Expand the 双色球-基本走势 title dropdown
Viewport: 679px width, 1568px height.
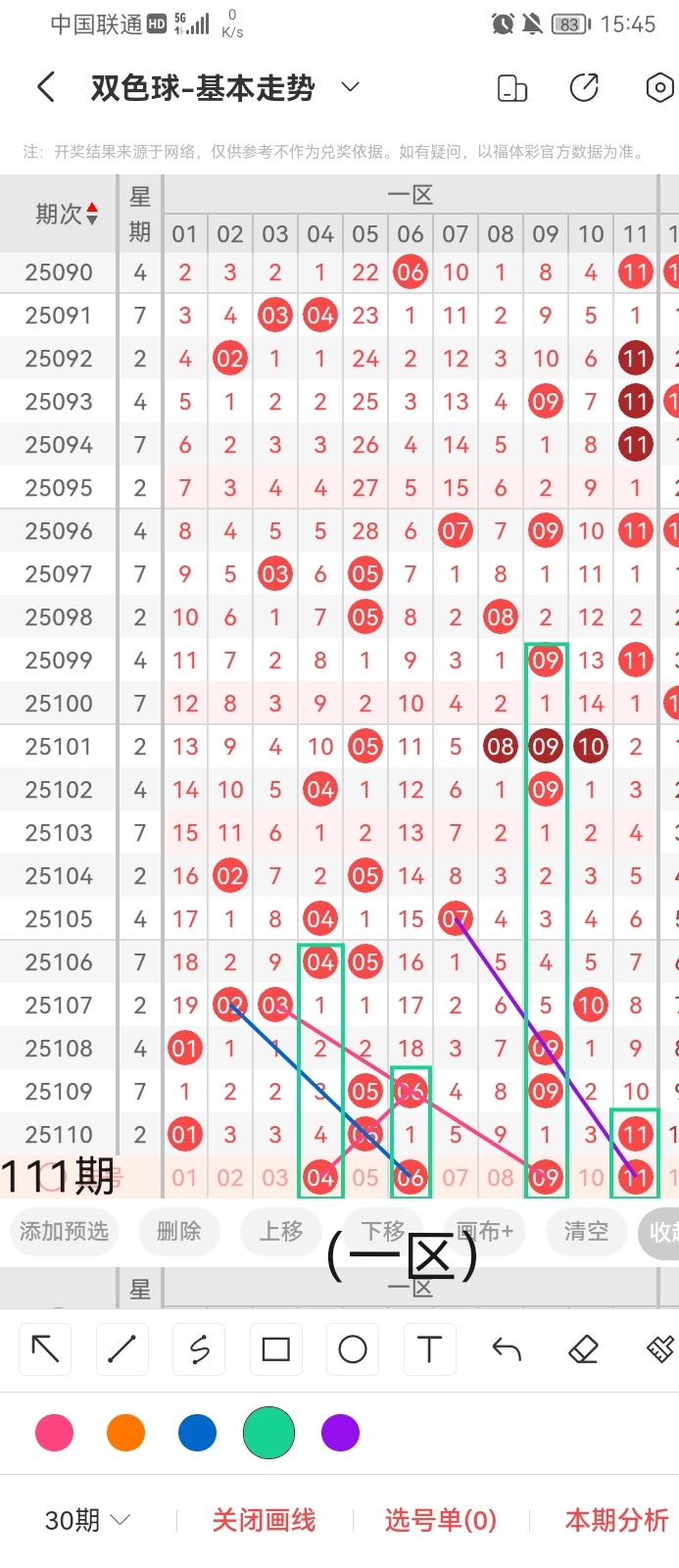click(350, 88)
